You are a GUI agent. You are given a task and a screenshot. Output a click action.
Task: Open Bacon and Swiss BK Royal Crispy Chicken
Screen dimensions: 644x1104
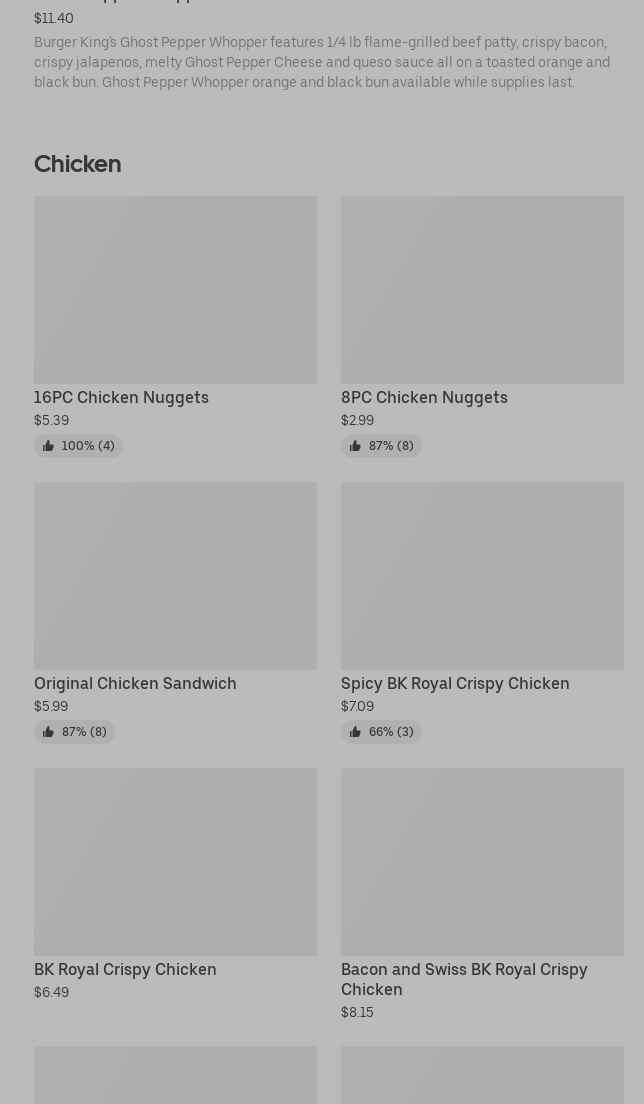click(x=482, y=894)
